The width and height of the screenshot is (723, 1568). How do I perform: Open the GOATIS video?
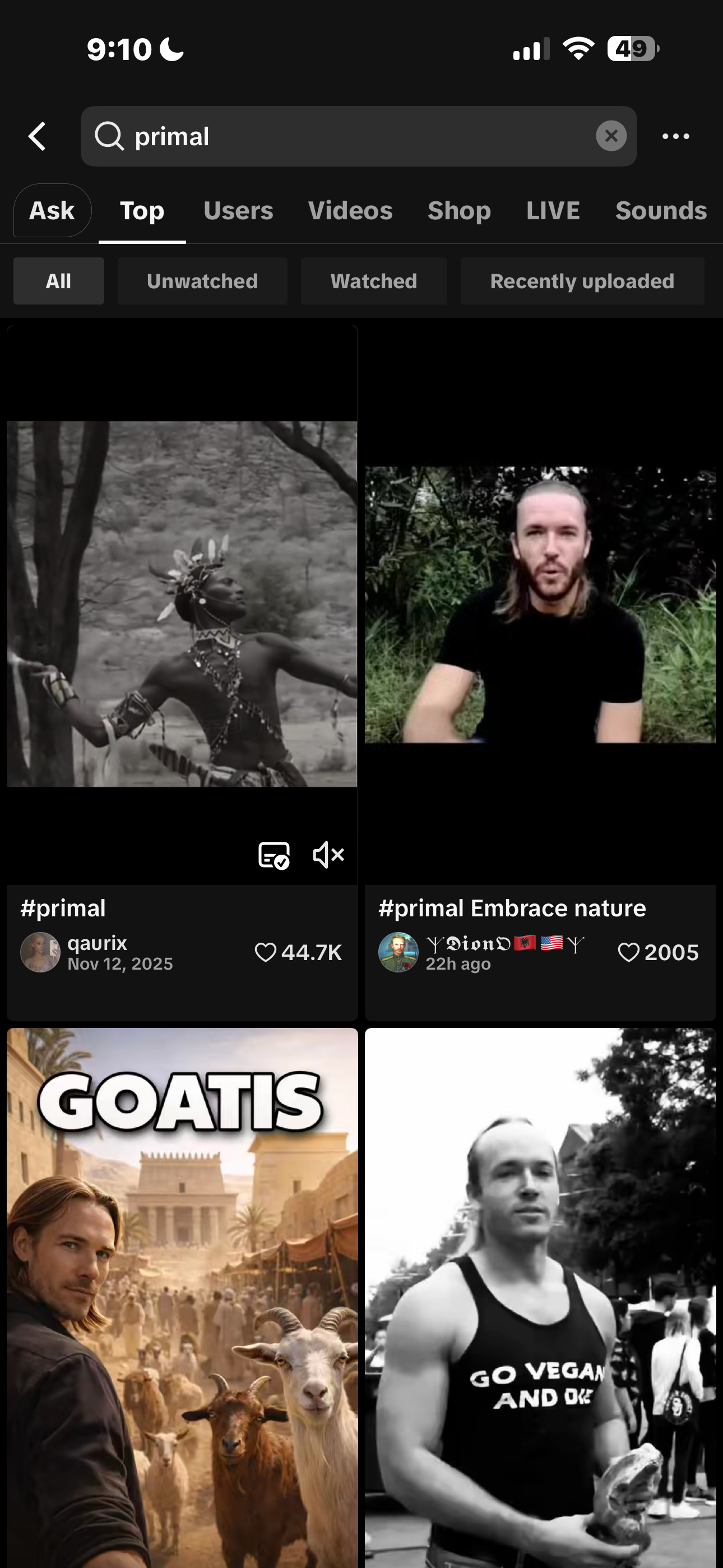click(x=182, y=1297)
